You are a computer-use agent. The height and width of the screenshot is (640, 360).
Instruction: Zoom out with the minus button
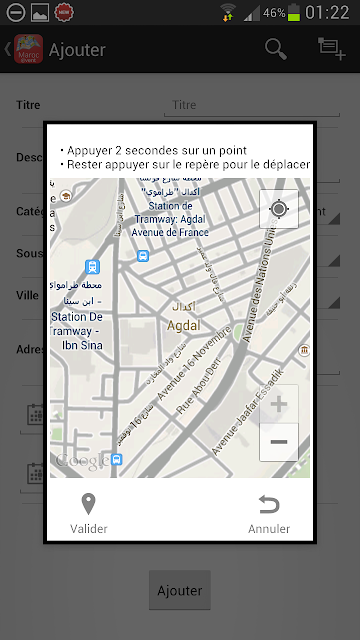279,442
